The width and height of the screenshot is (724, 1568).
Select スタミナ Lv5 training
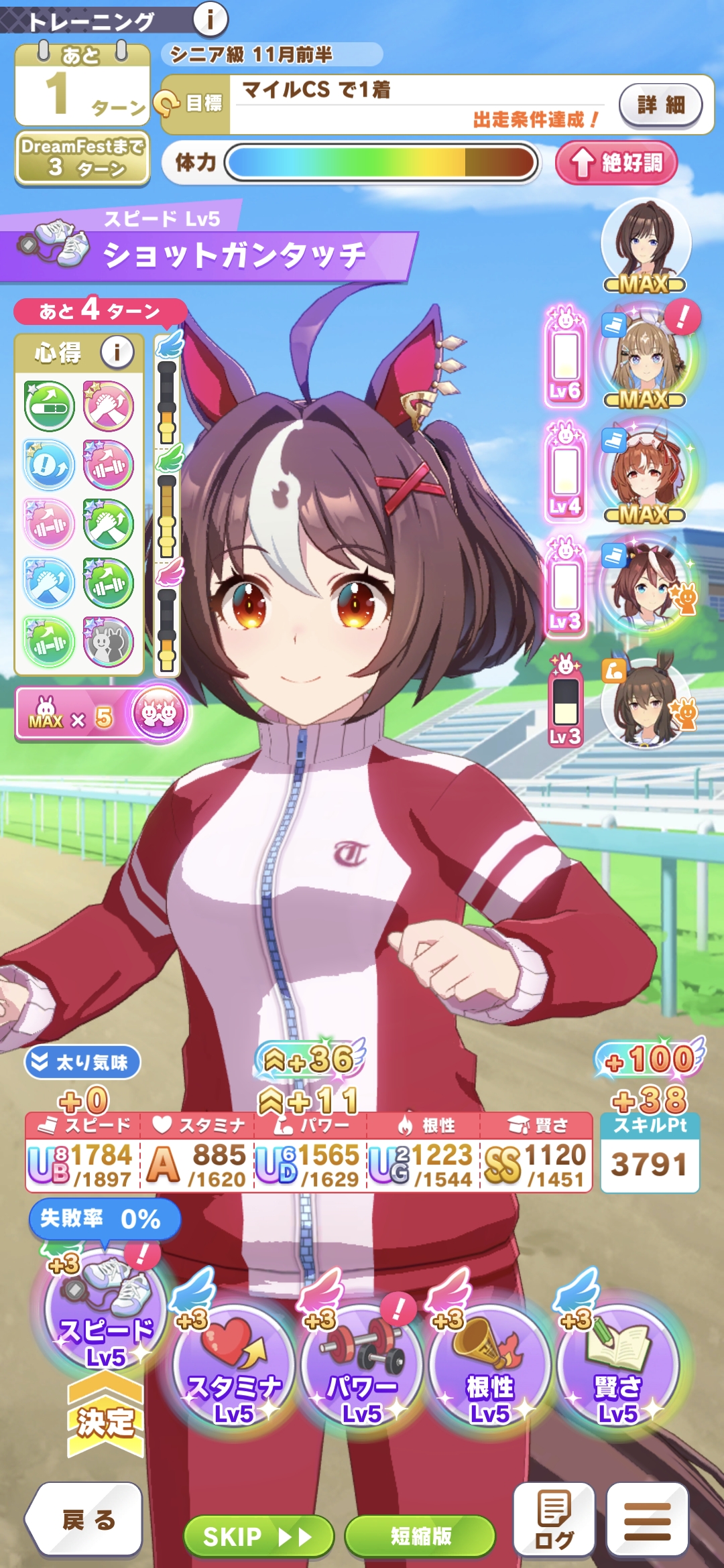click(x=233, y=1364)
